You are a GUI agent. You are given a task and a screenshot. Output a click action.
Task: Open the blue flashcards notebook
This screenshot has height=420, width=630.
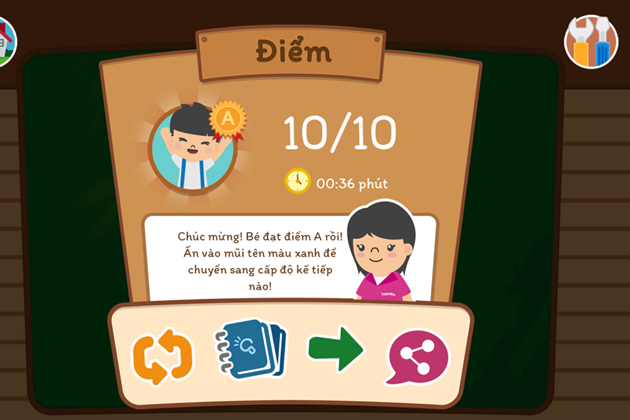point(250,351)
